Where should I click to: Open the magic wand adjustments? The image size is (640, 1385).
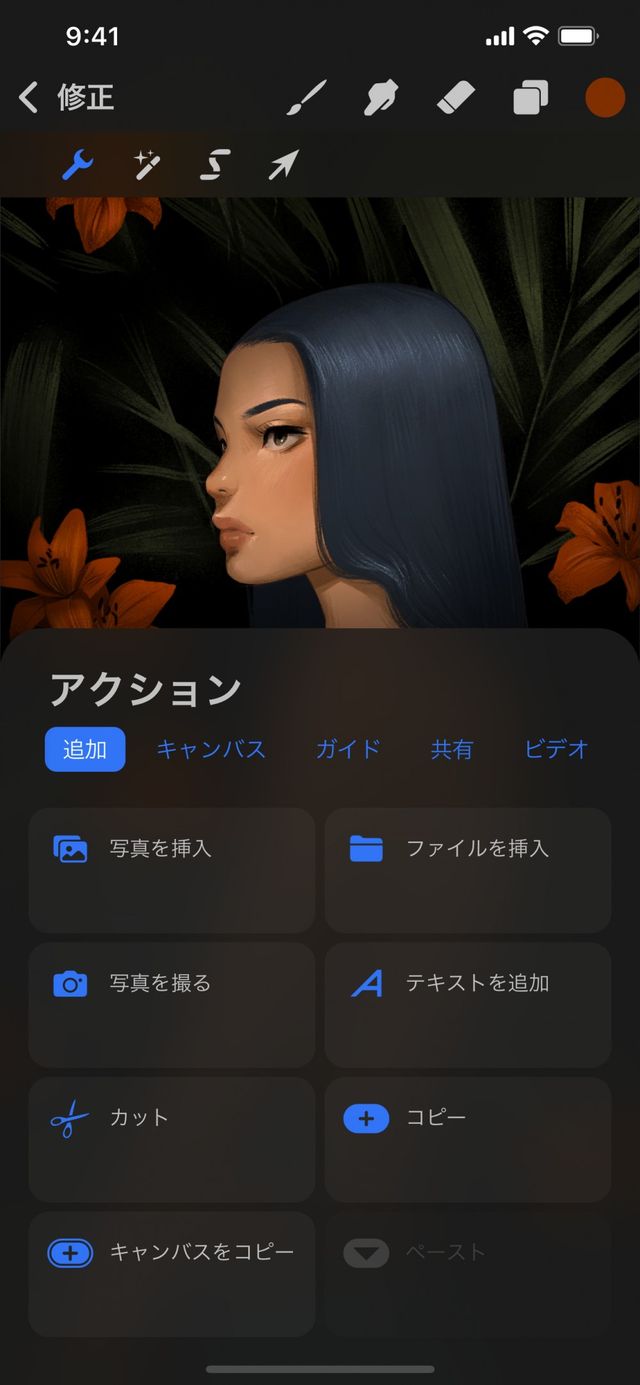147,165
